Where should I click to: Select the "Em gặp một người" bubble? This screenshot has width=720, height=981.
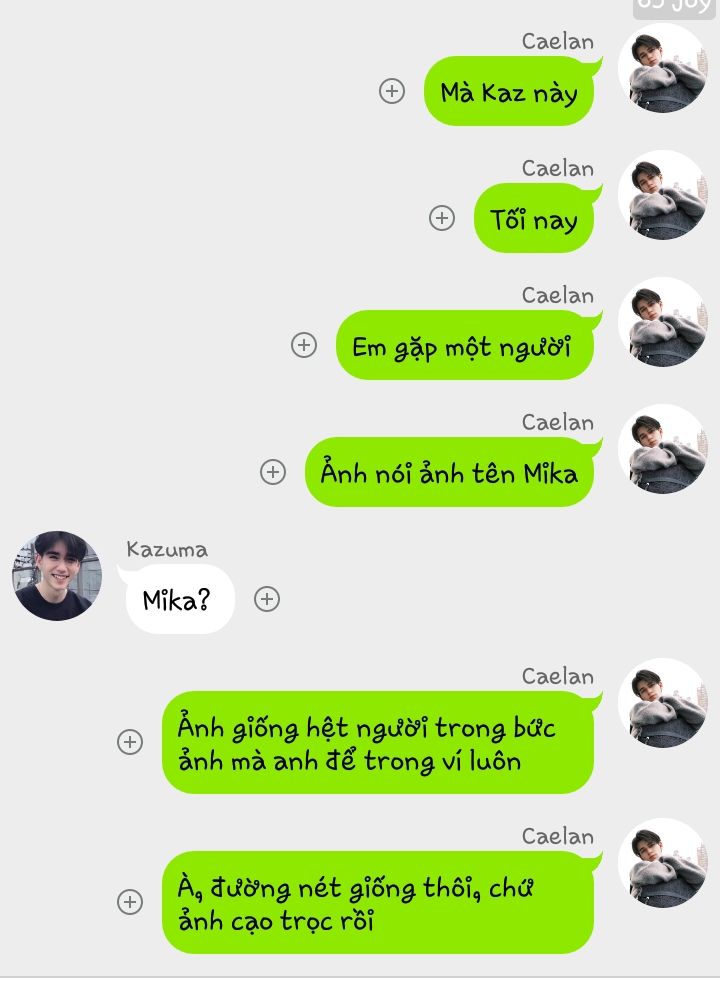coord(464,346)
